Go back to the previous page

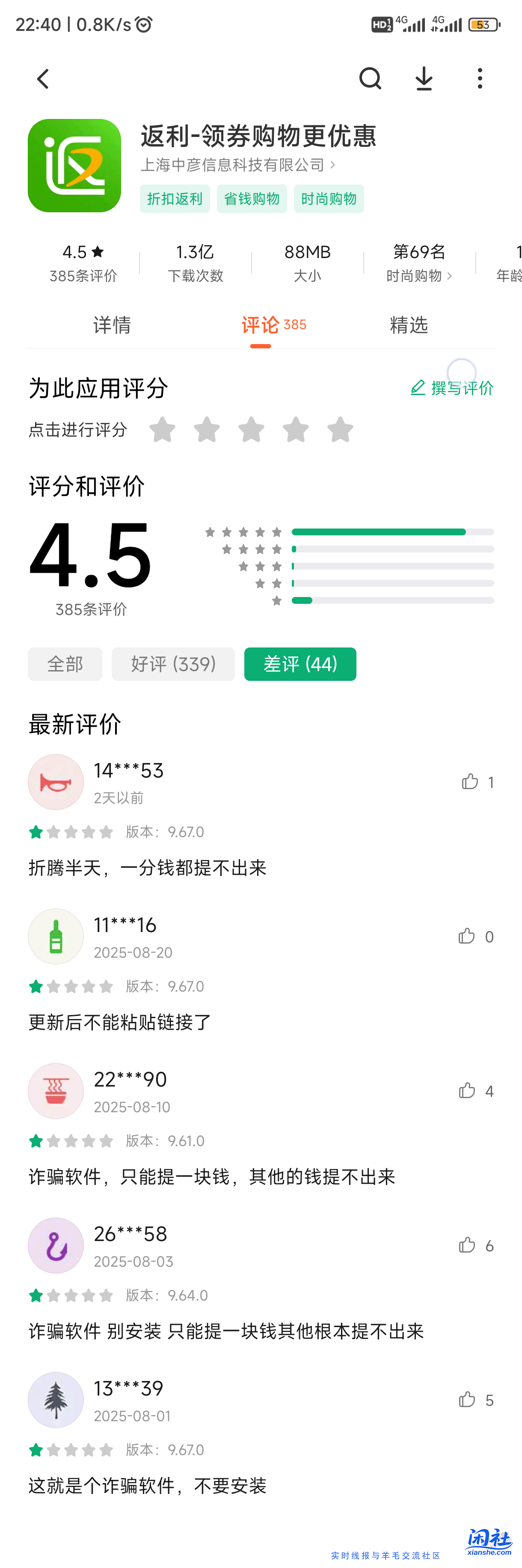[x=43, y=79]
